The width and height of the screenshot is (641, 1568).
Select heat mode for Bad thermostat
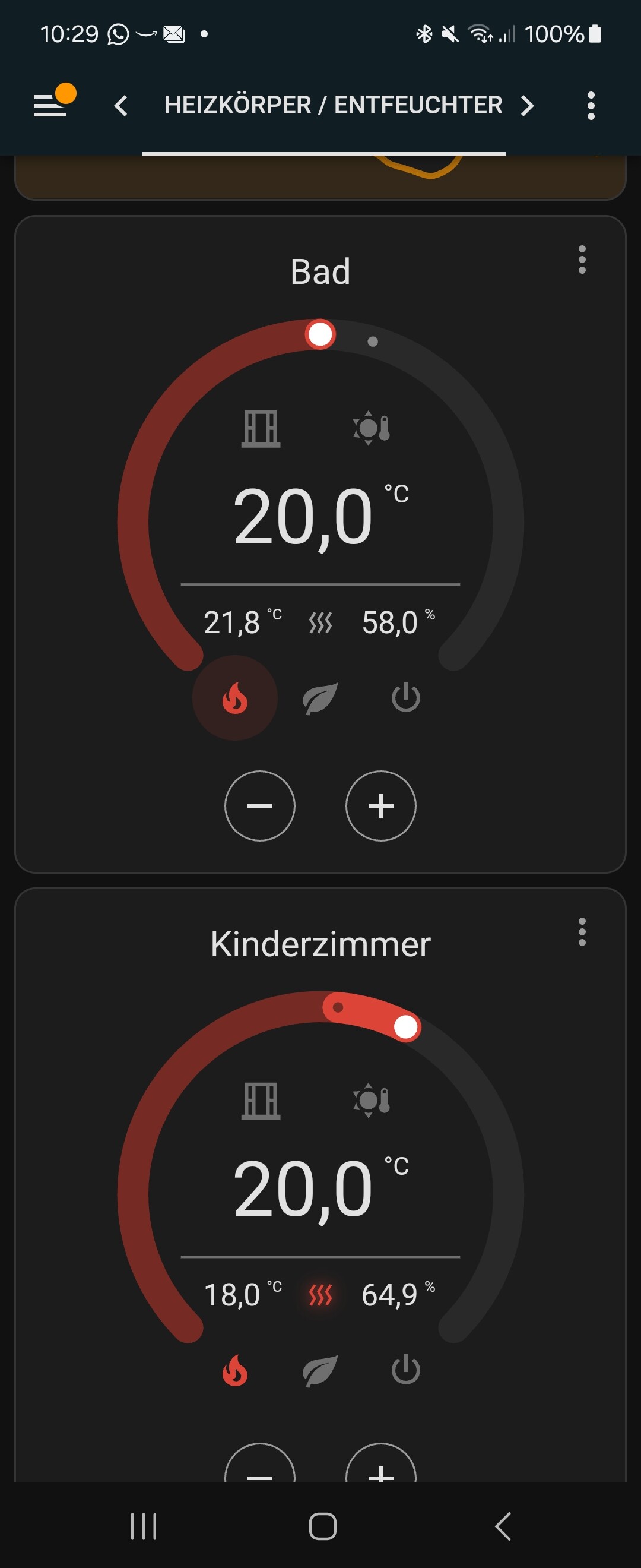pos(235,697)
